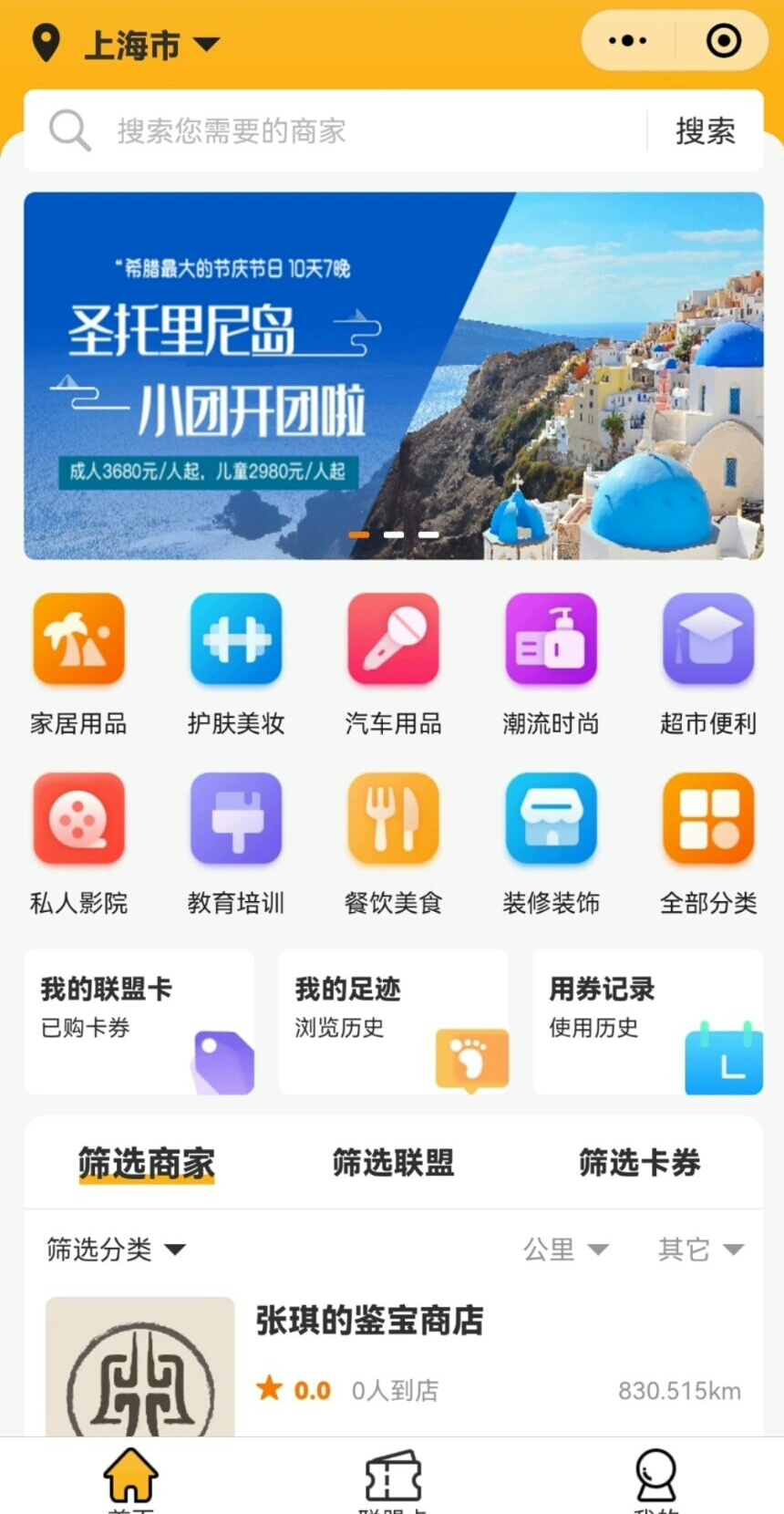This screenshot has width=784, height=1514.
Task: Open 我的联盟卡 card
Action: pos(139,1021)
